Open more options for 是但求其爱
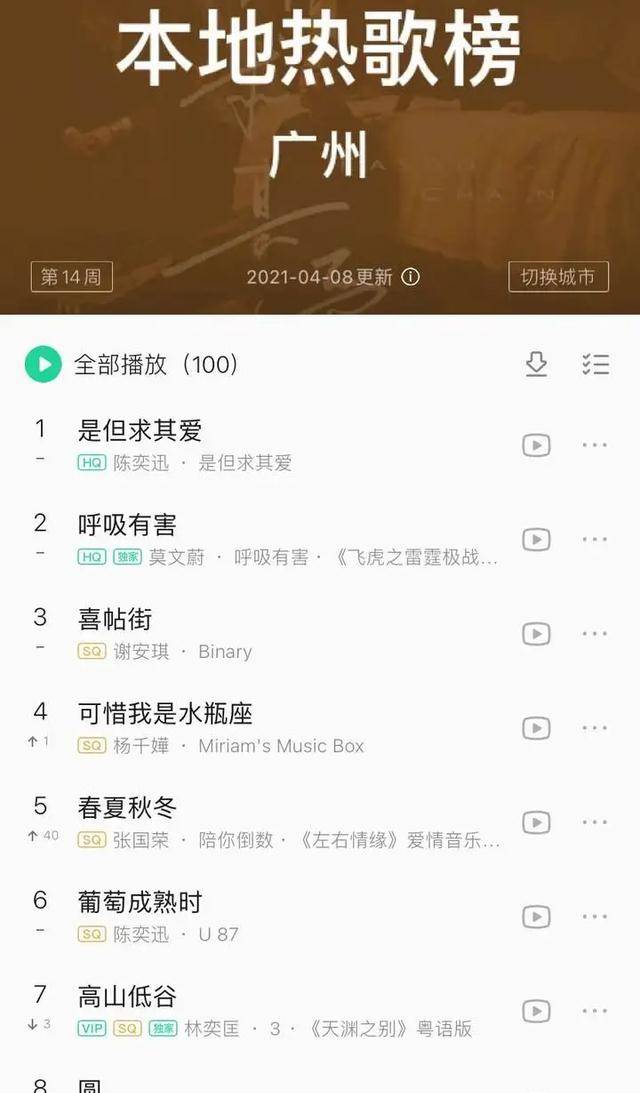 pyautogui.click(x=595, y=445)
